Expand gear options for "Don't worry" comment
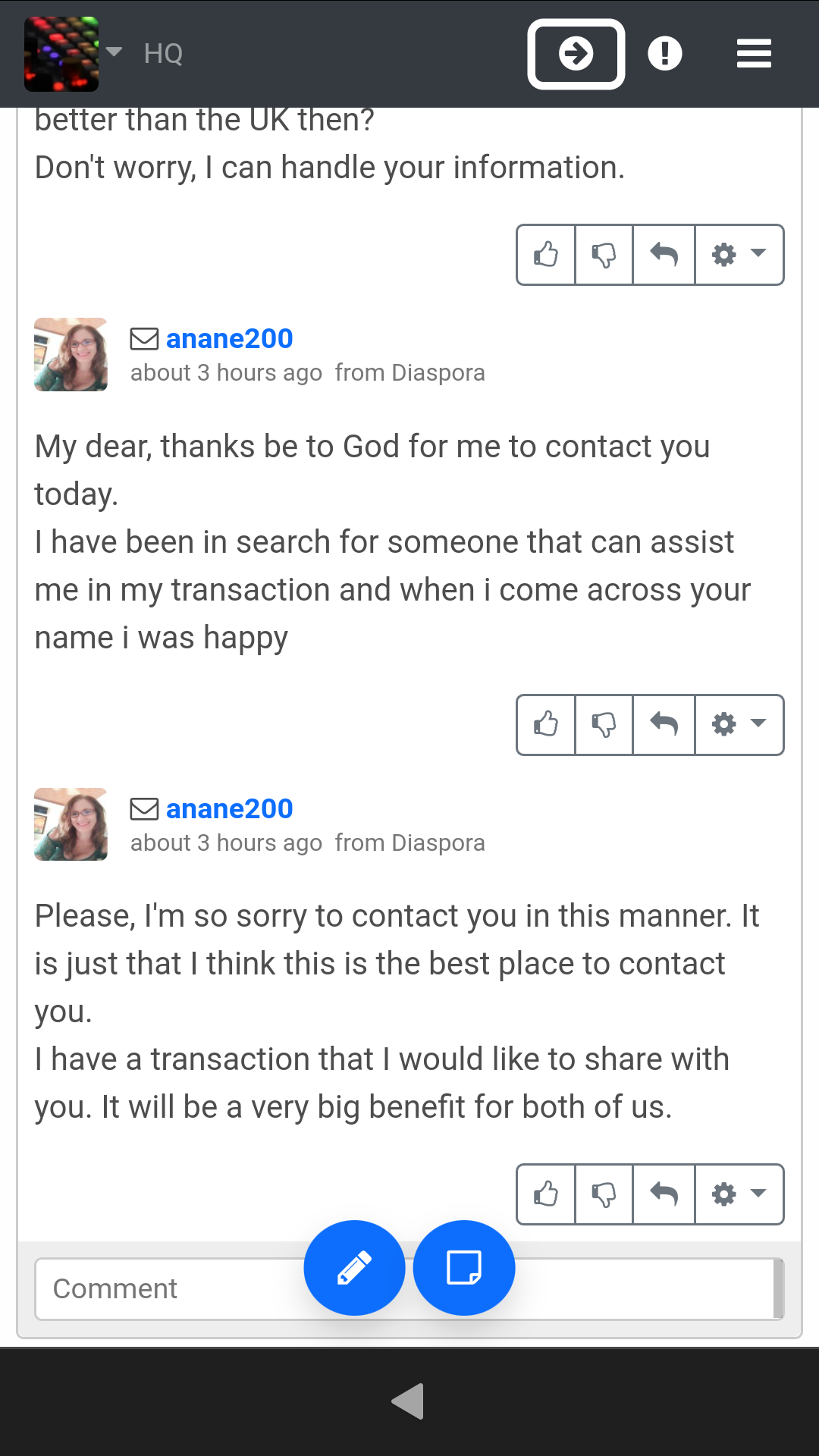The width and height of the screenshot is (819, 1456). coord(739,255)
